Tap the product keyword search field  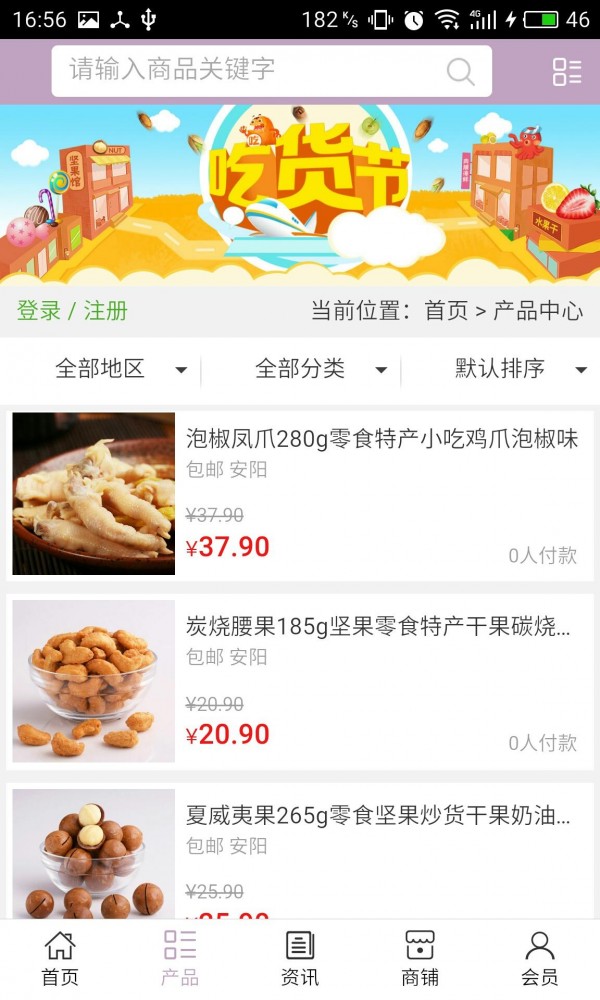click(x=250, y=70)
